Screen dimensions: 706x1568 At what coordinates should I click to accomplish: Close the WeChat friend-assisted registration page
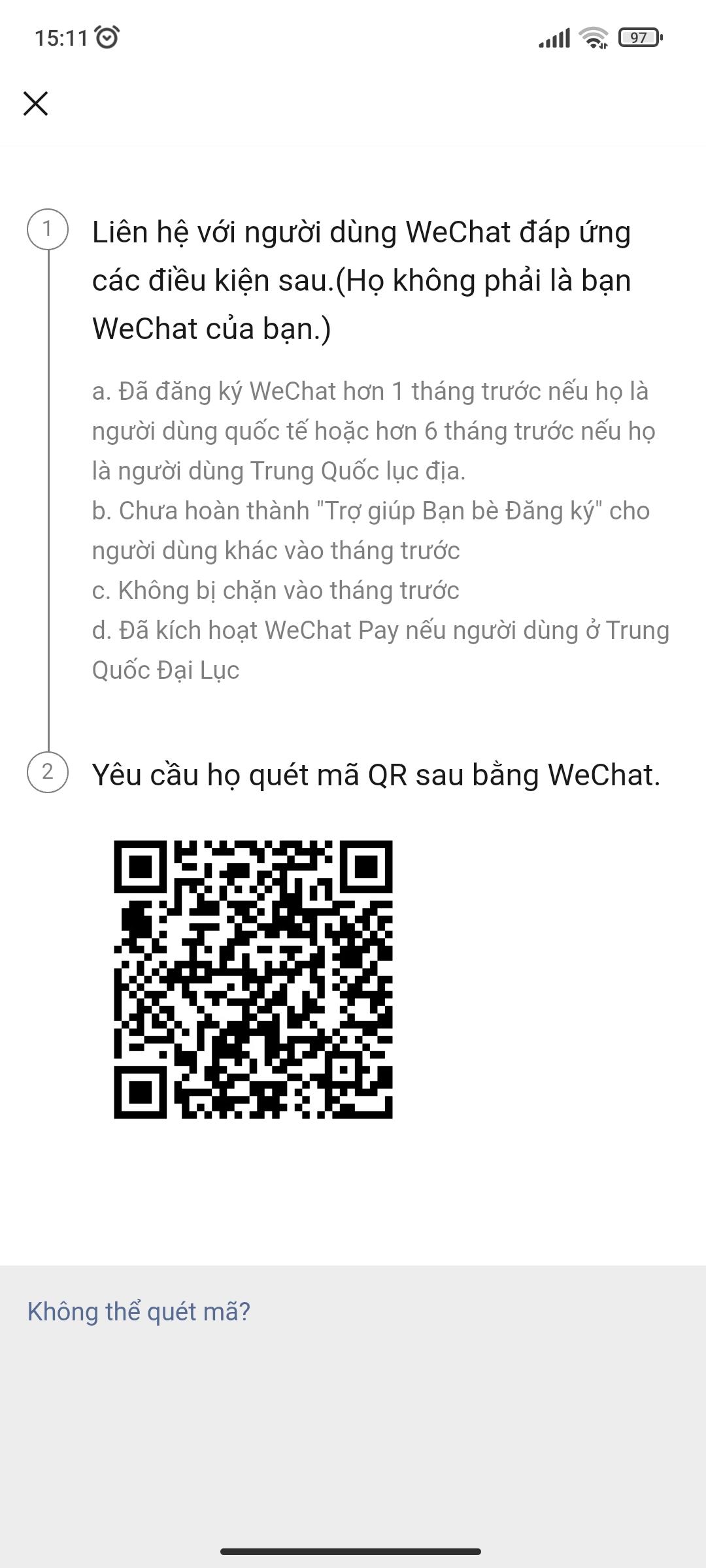click(36, 103)
